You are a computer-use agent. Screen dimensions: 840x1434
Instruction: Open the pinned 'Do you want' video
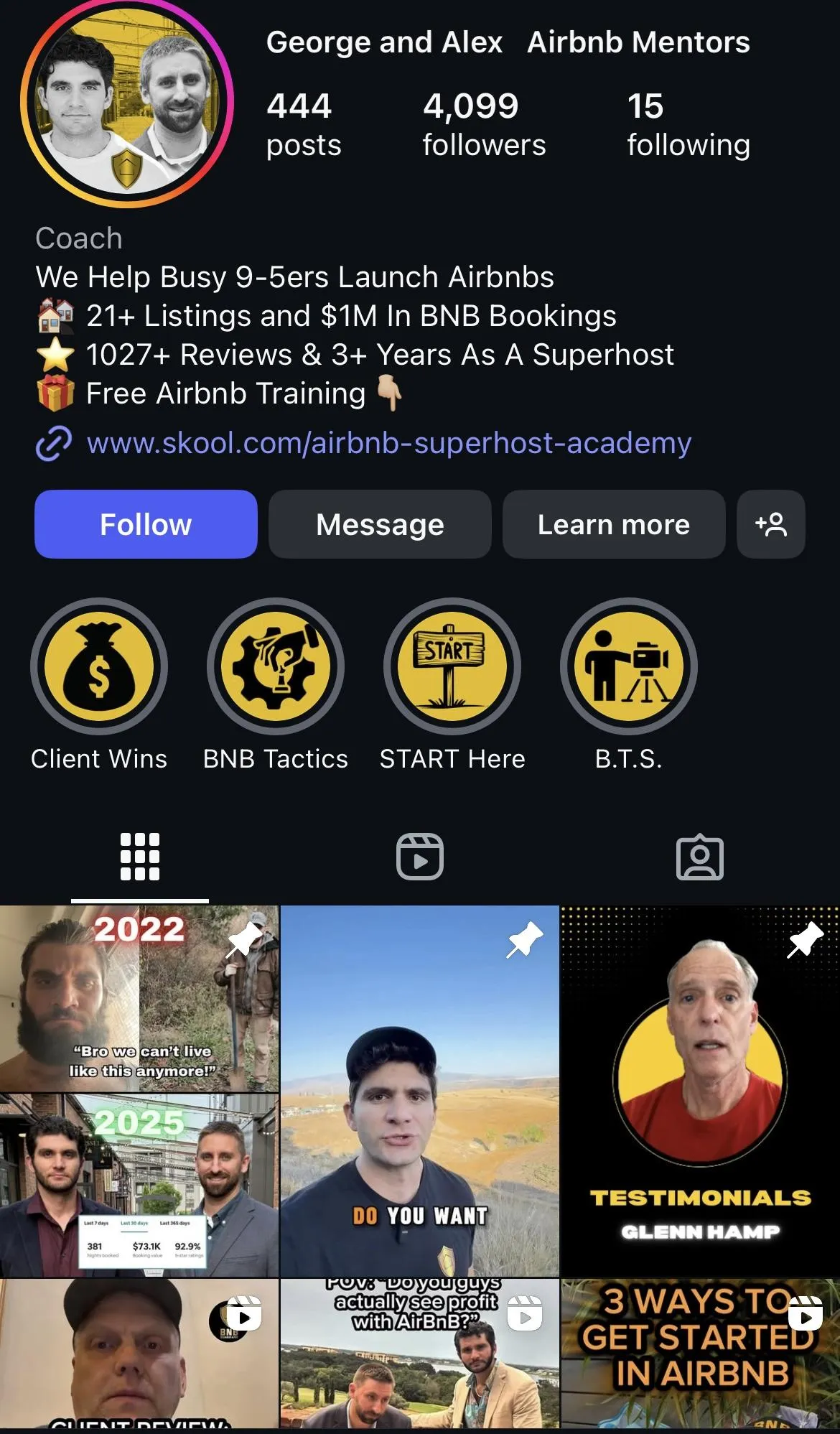point(419,1090)
